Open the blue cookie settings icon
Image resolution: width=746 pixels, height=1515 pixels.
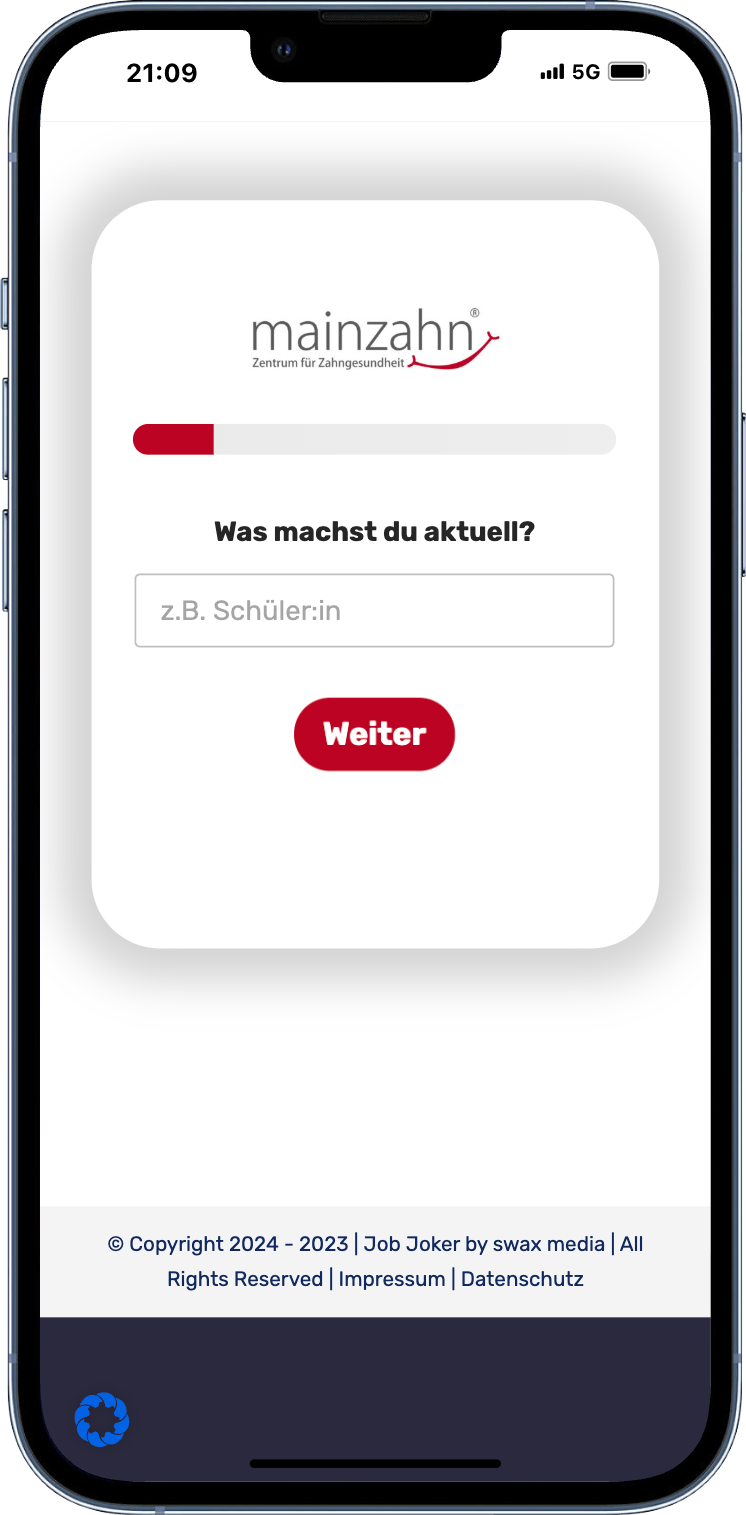pos(102,1419)
